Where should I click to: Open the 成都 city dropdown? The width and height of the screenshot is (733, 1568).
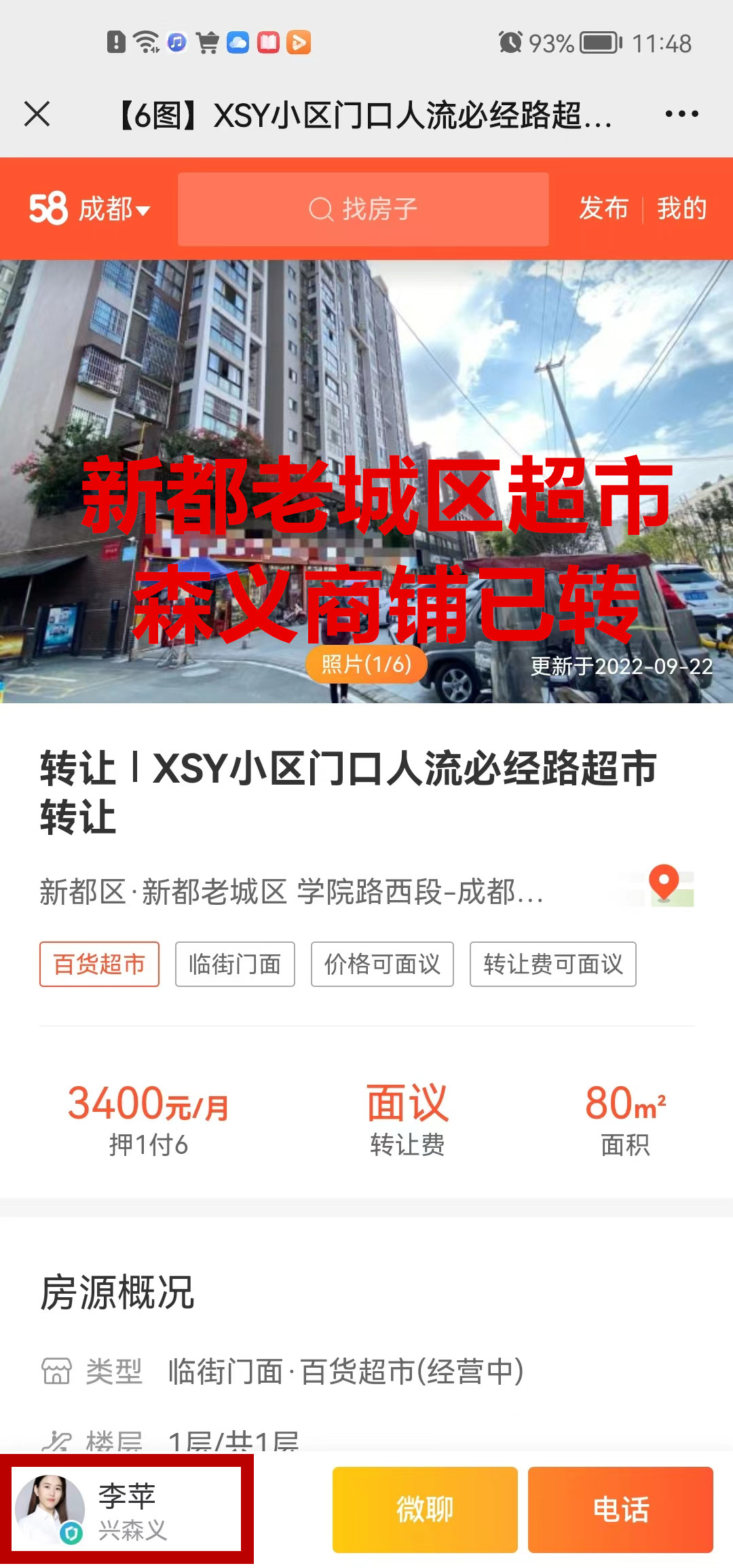coord(113,209)
